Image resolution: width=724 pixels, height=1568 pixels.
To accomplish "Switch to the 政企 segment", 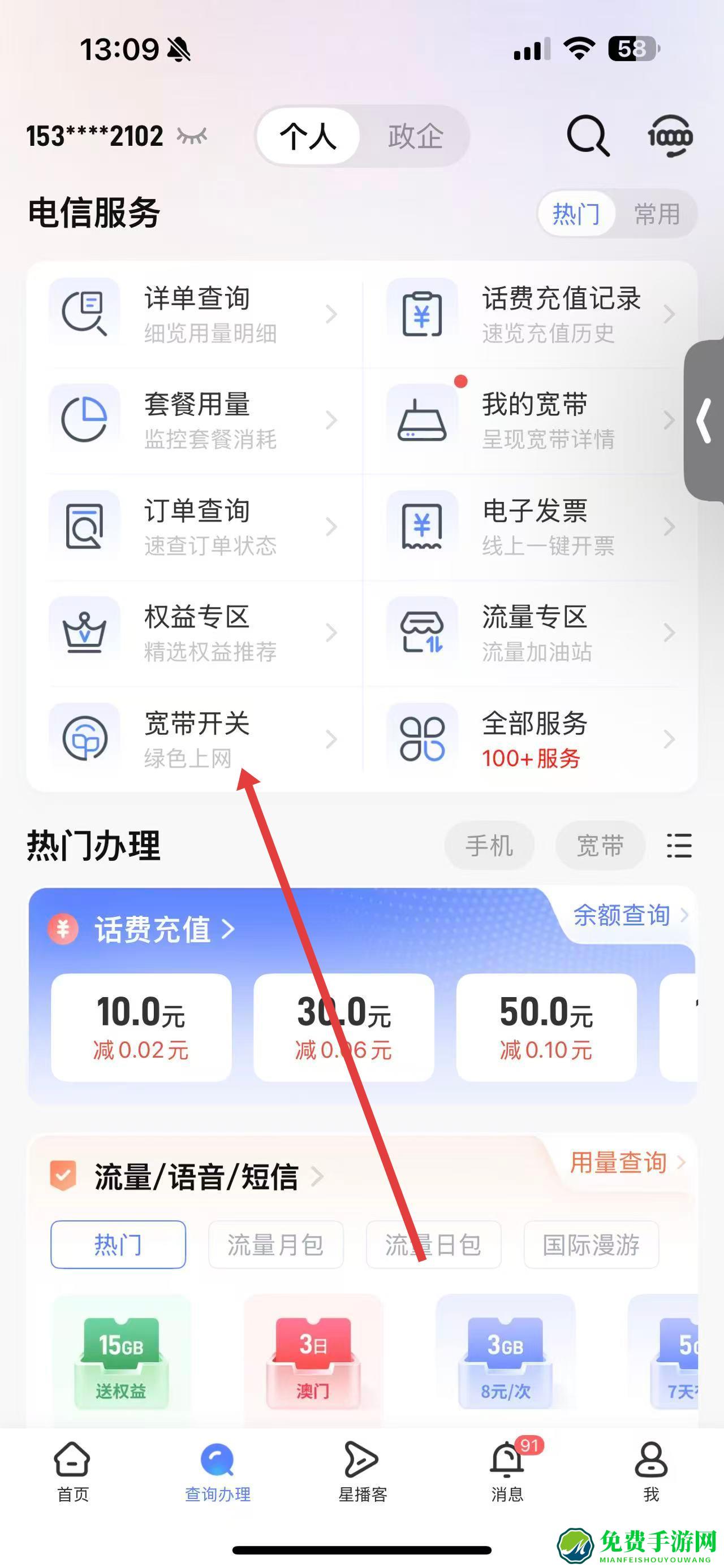I will pos(415,136).
